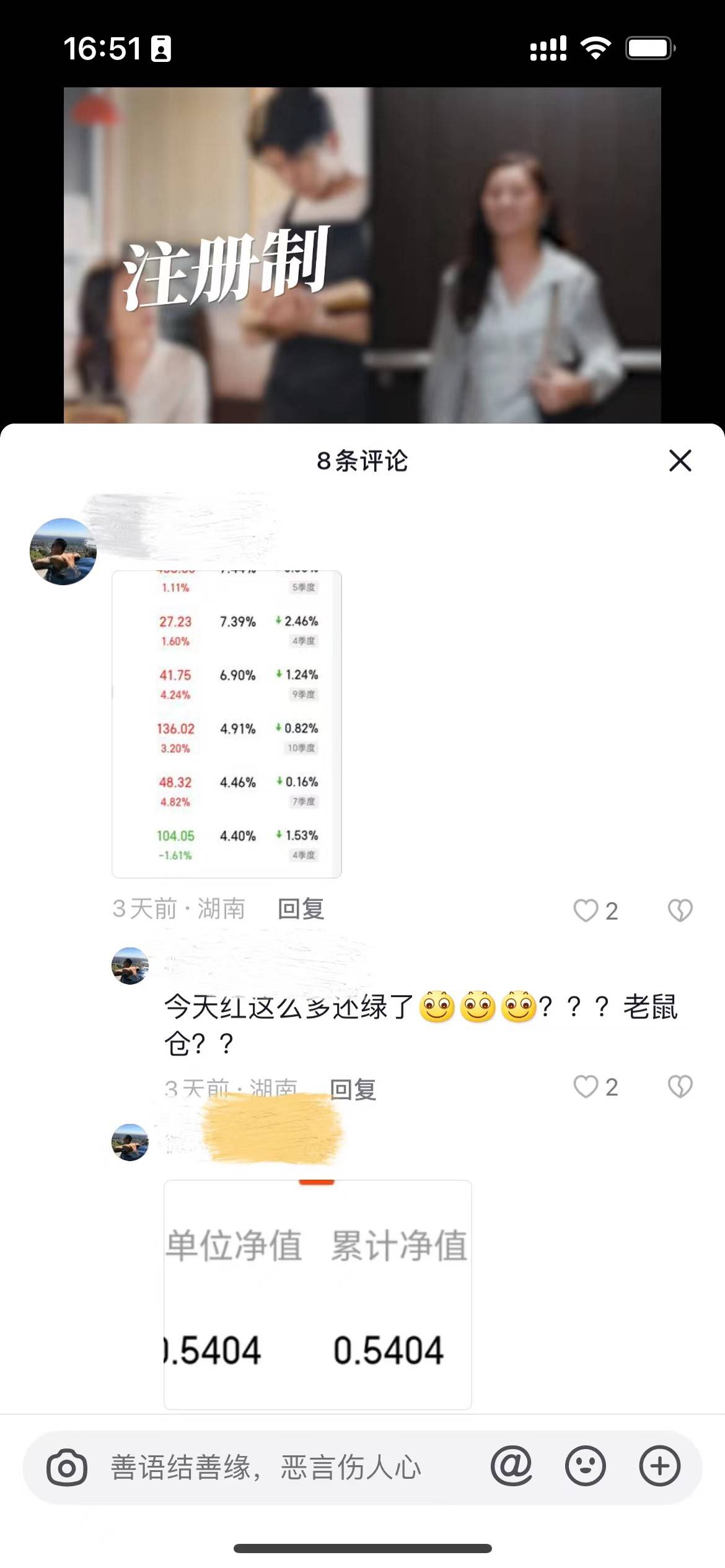Reply to the 老鼠仓 comment
The width and height of the screenshot is (725, 1568).
(x=353, y=1089)
